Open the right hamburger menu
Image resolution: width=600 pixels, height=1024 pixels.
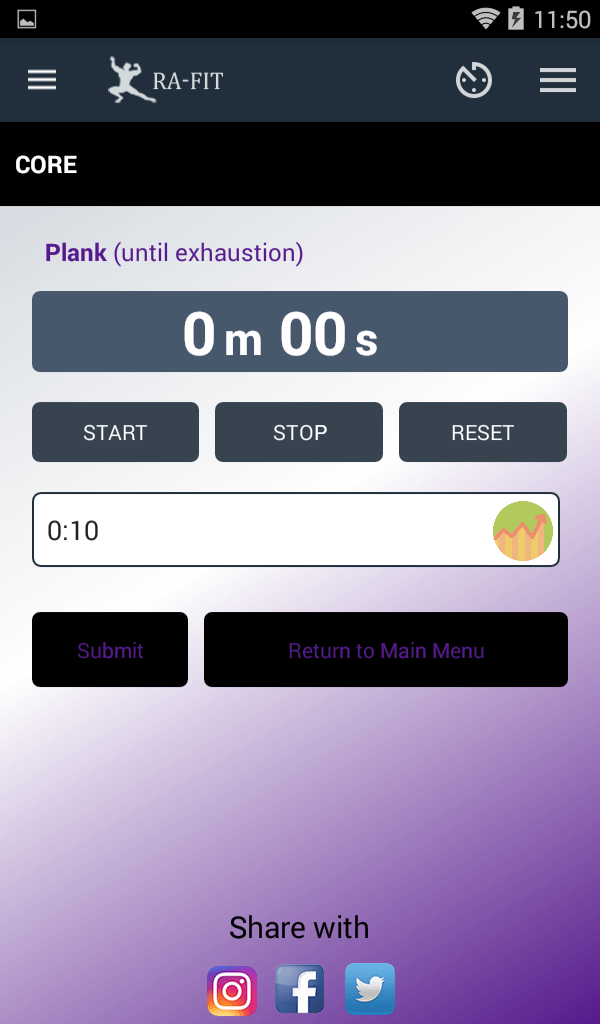pyautogui.click(x=557, y=80)
